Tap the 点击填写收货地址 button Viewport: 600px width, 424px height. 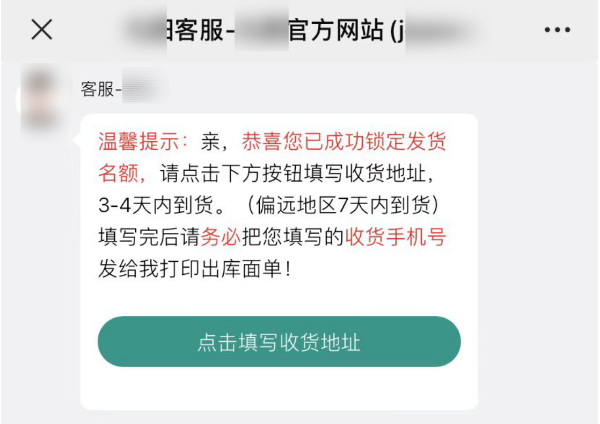coord(279,343)
